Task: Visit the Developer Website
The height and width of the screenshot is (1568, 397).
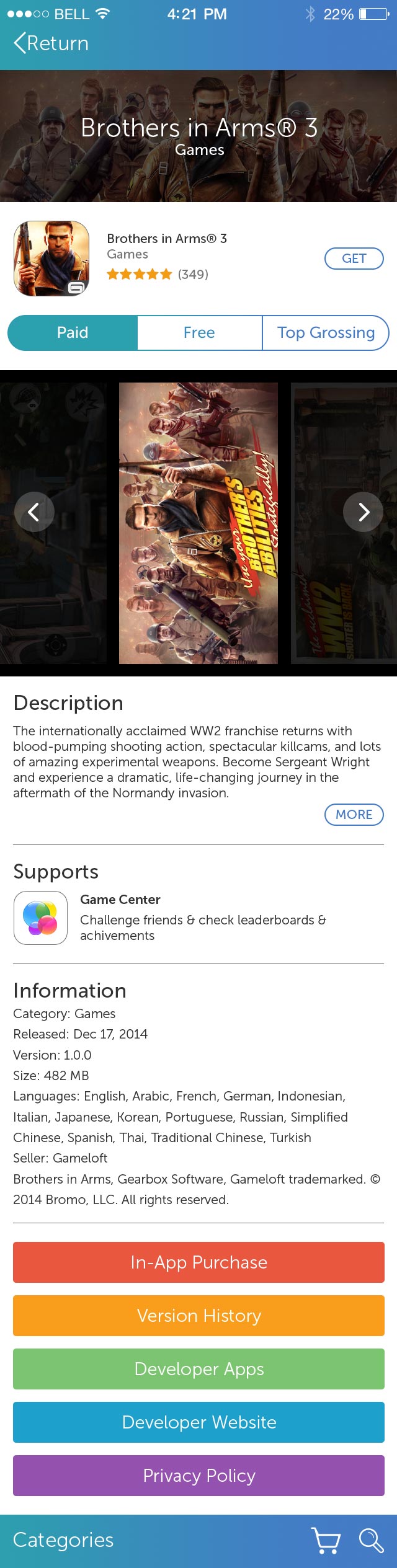Action: 198,1422
